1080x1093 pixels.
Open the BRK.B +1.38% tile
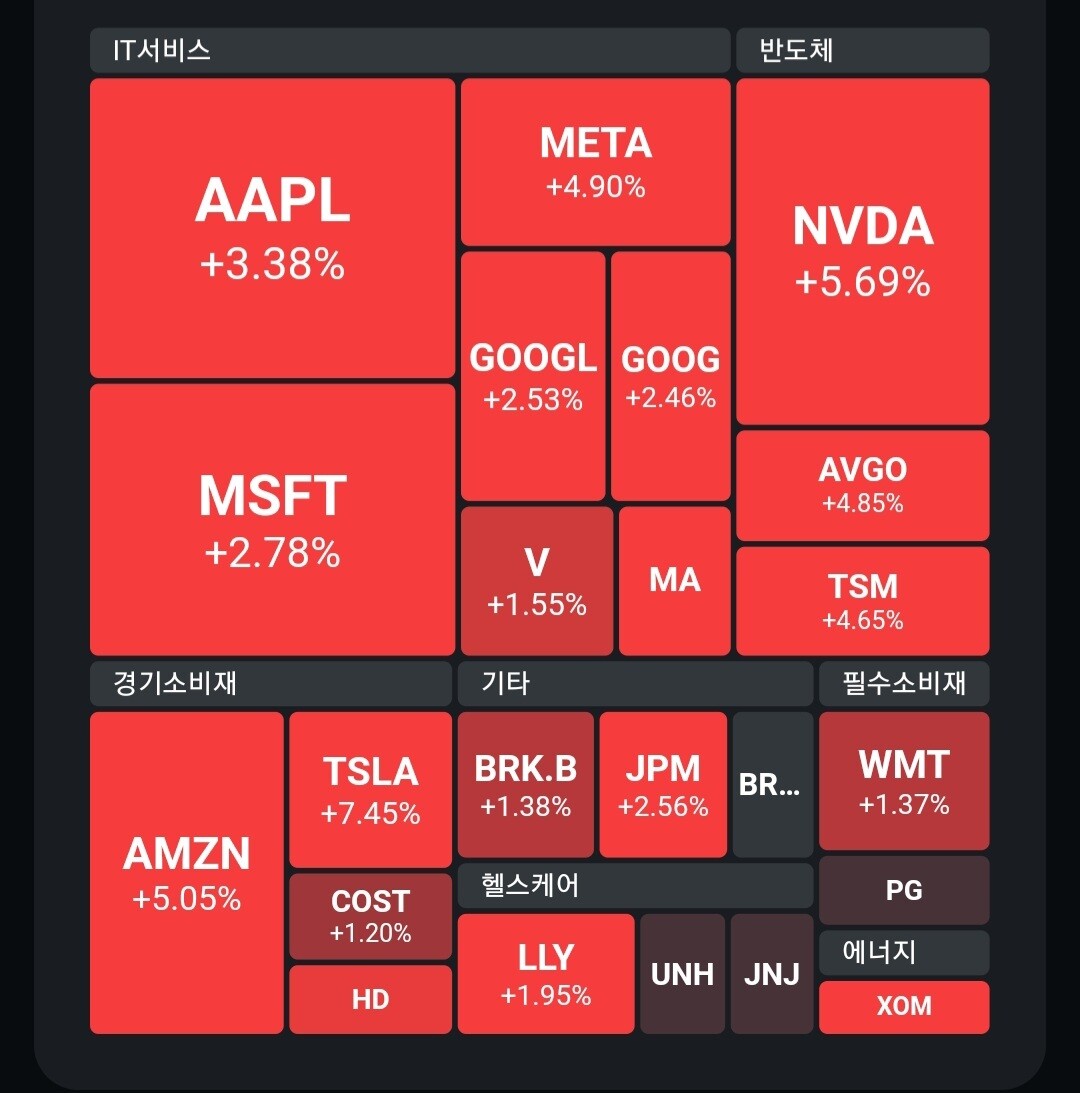coord(526,784)
